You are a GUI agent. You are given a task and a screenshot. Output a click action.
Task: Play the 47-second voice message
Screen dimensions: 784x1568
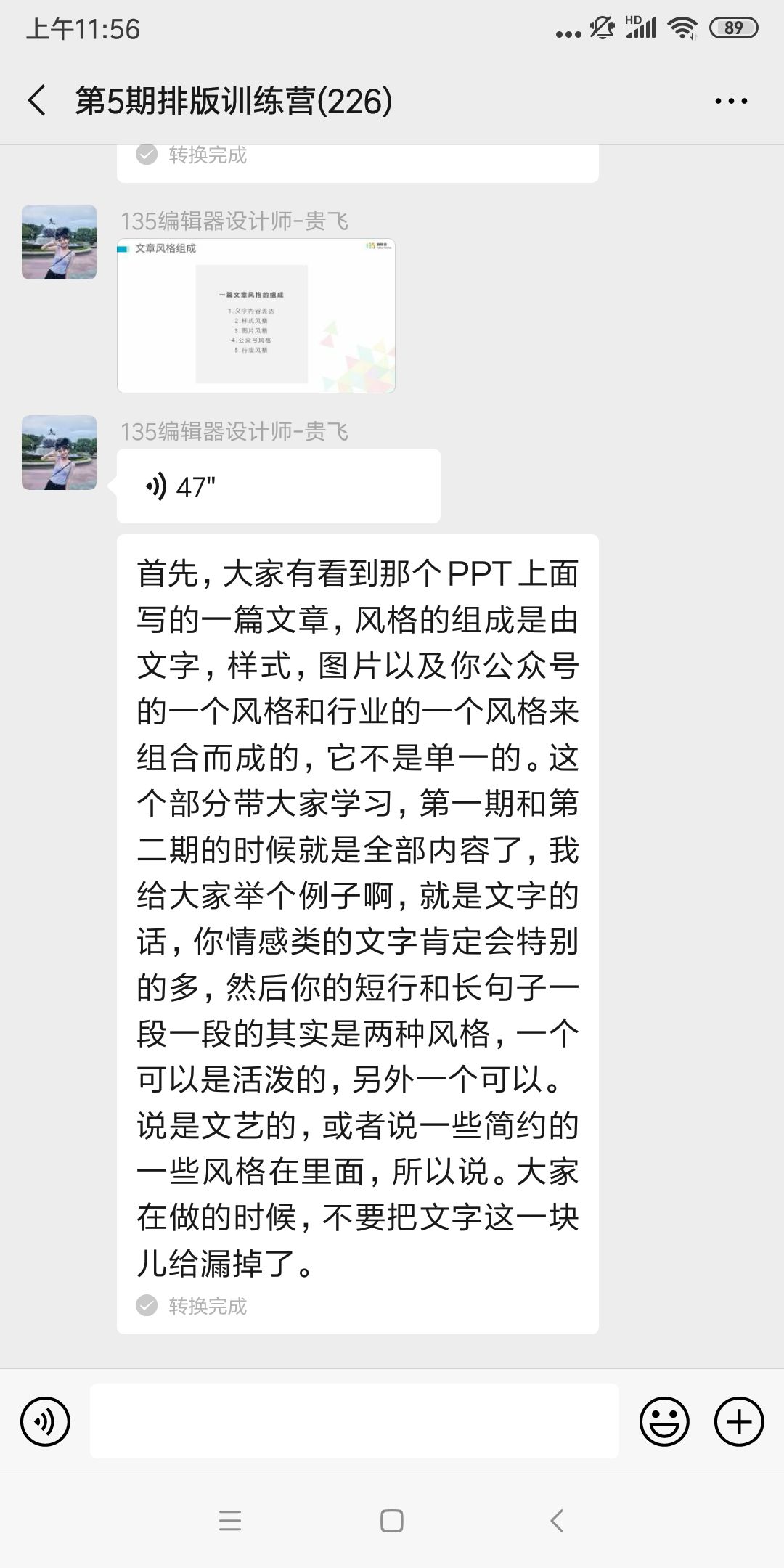click(x=278, y=486)
